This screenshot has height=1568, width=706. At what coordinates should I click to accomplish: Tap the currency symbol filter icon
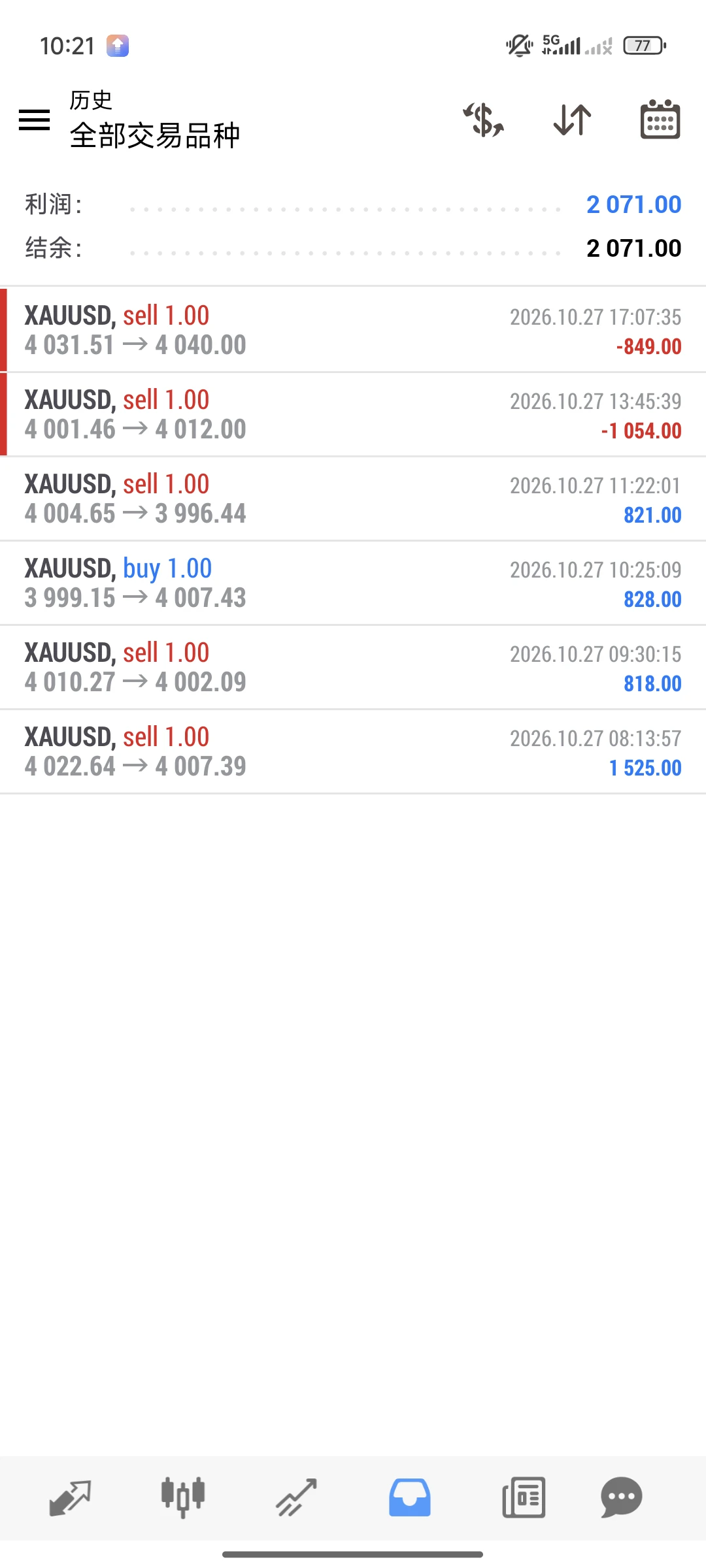point(484,120)
